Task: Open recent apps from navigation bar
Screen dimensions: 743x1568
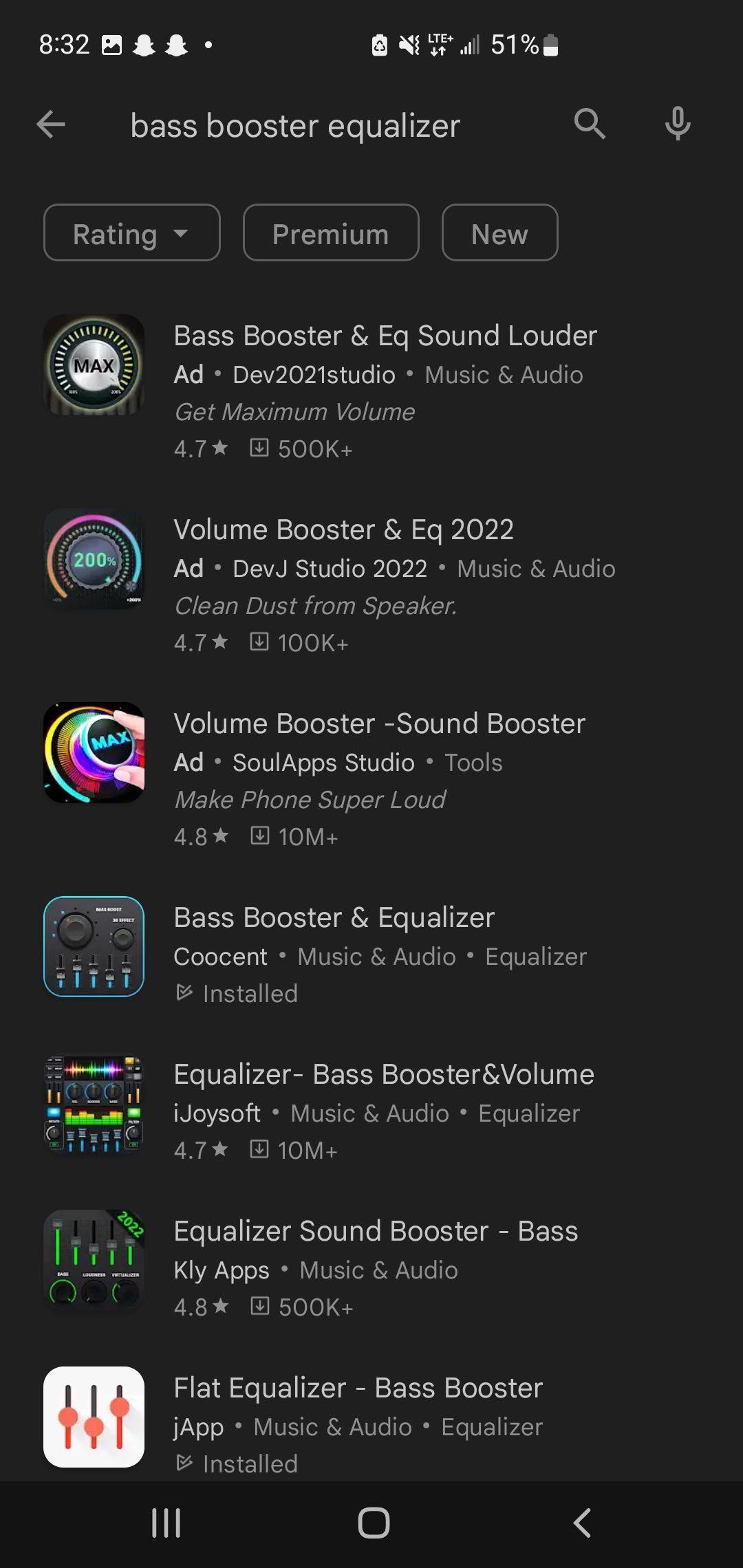Action: (166, 1523)
